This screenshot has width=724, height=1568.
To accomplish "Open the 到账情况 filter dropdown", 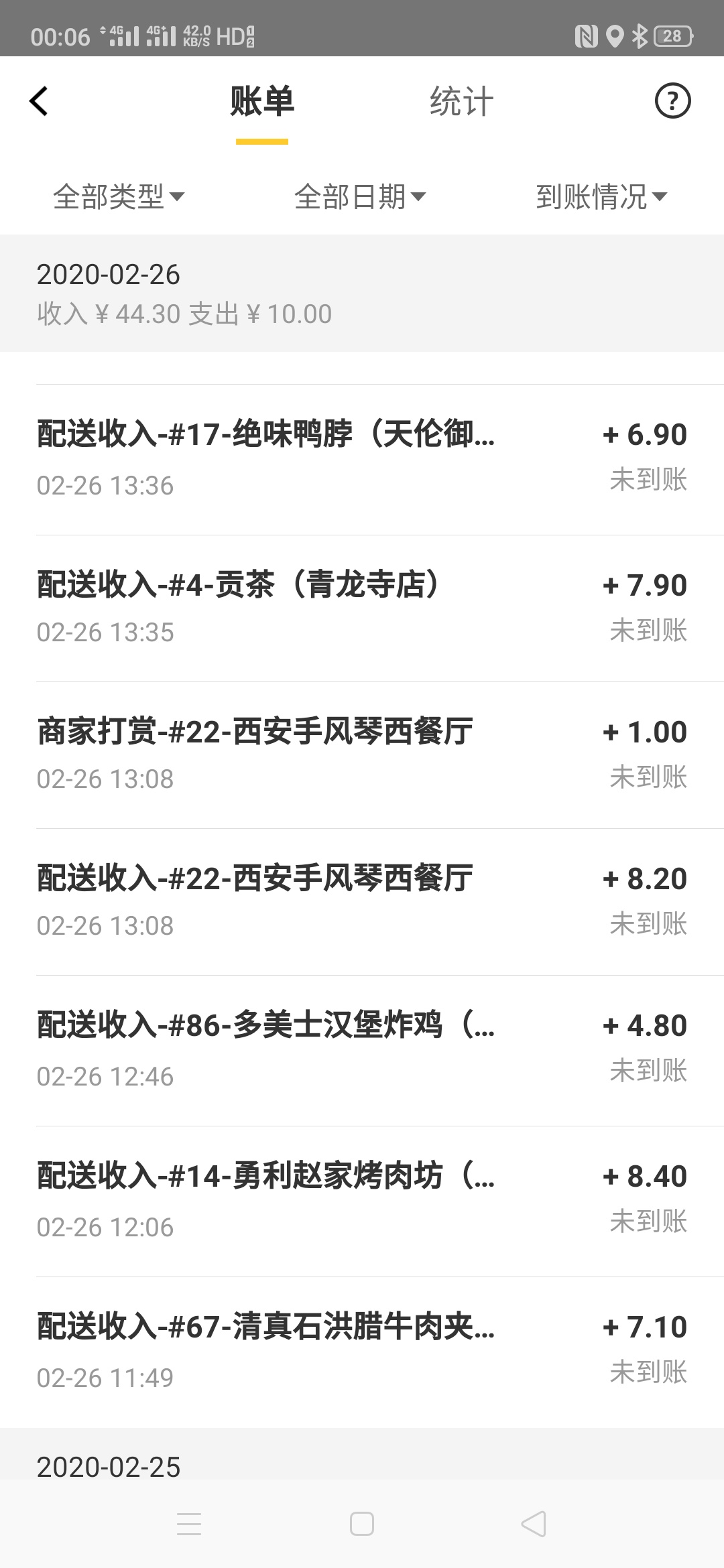I will [x=601, y=196].
